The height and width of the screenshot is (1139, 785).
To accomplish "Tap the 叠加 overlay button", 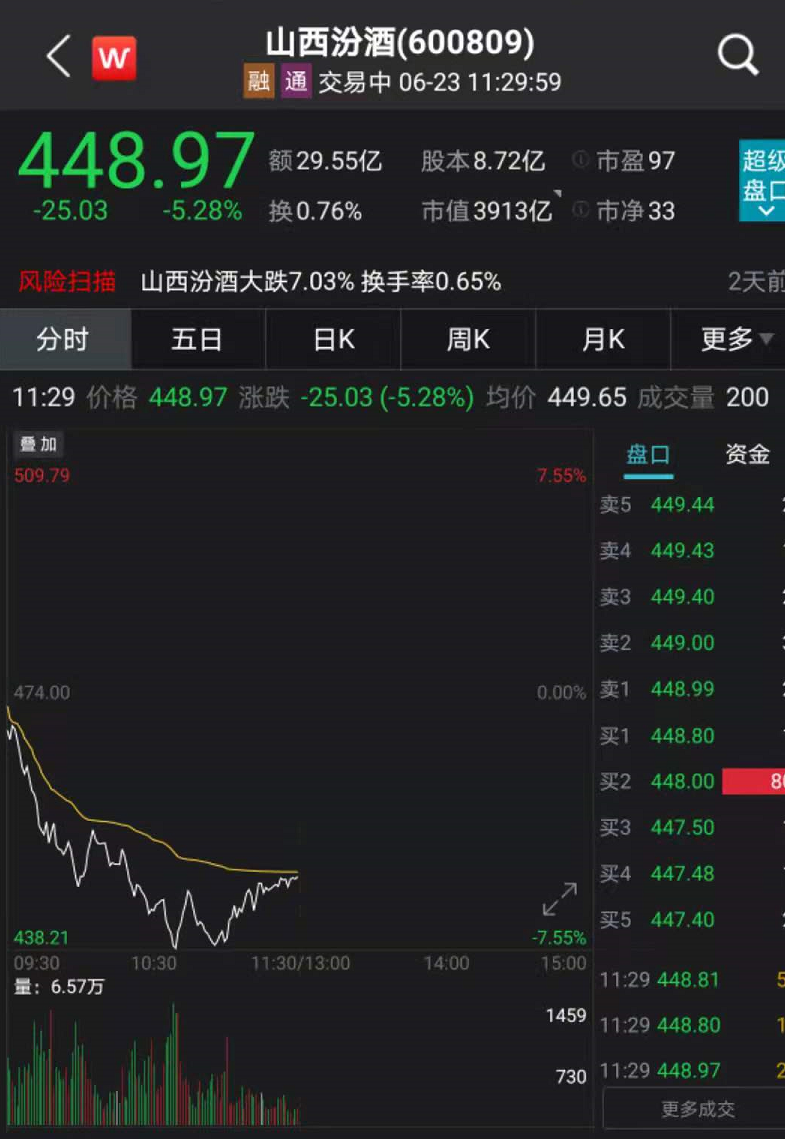I will 39,445.
